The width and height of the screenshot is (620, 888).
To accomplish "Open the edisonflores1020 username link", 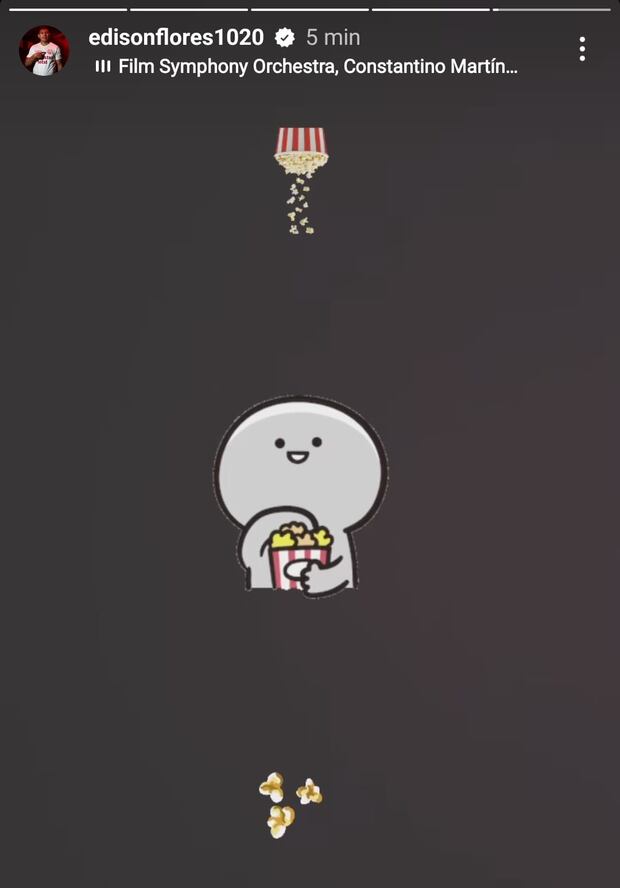I will point(176,38).
